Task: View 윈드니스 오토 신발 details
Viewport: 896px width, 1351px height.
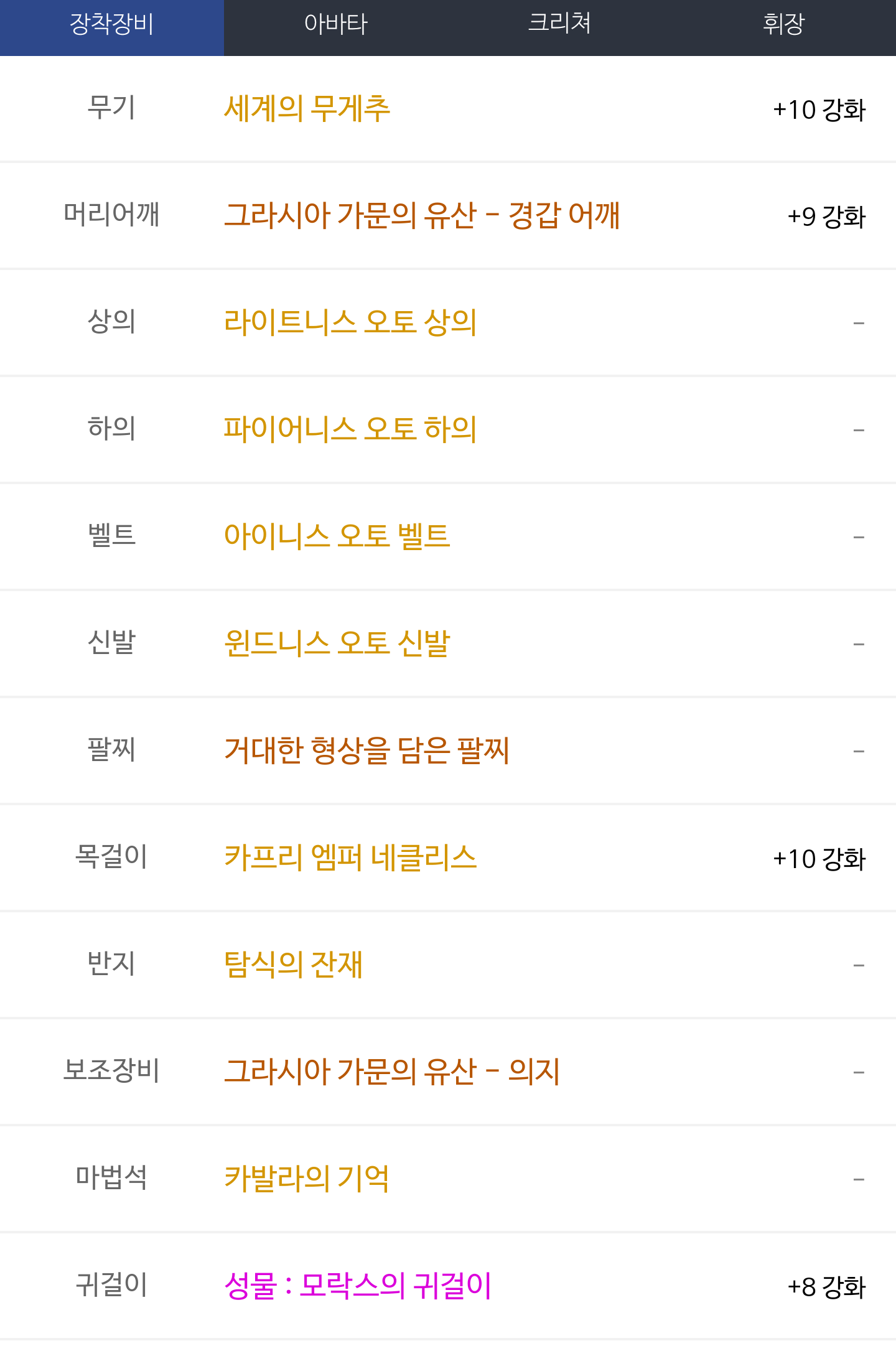Action: [x=337, y=643]
